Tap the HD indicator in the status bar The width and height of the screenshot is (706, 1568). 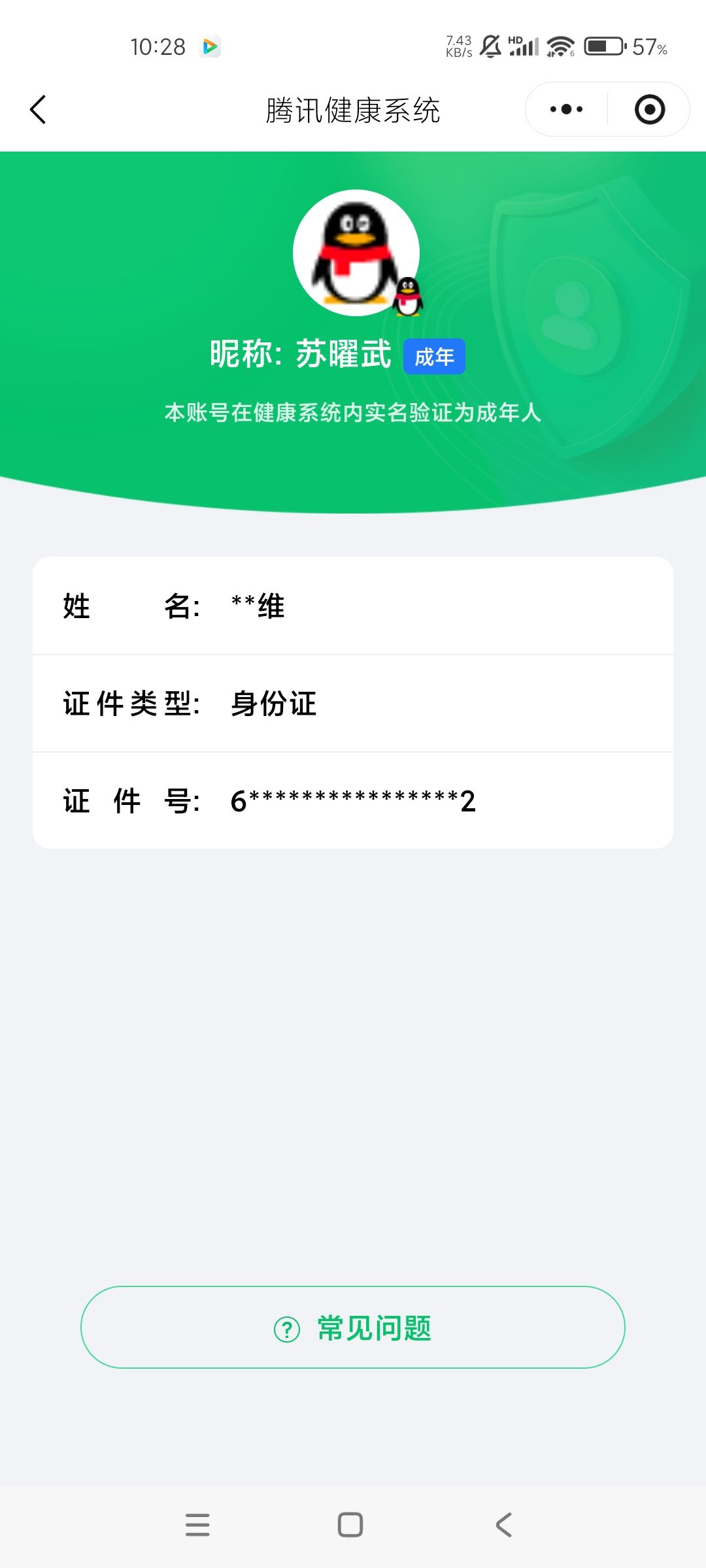point(516,41)
